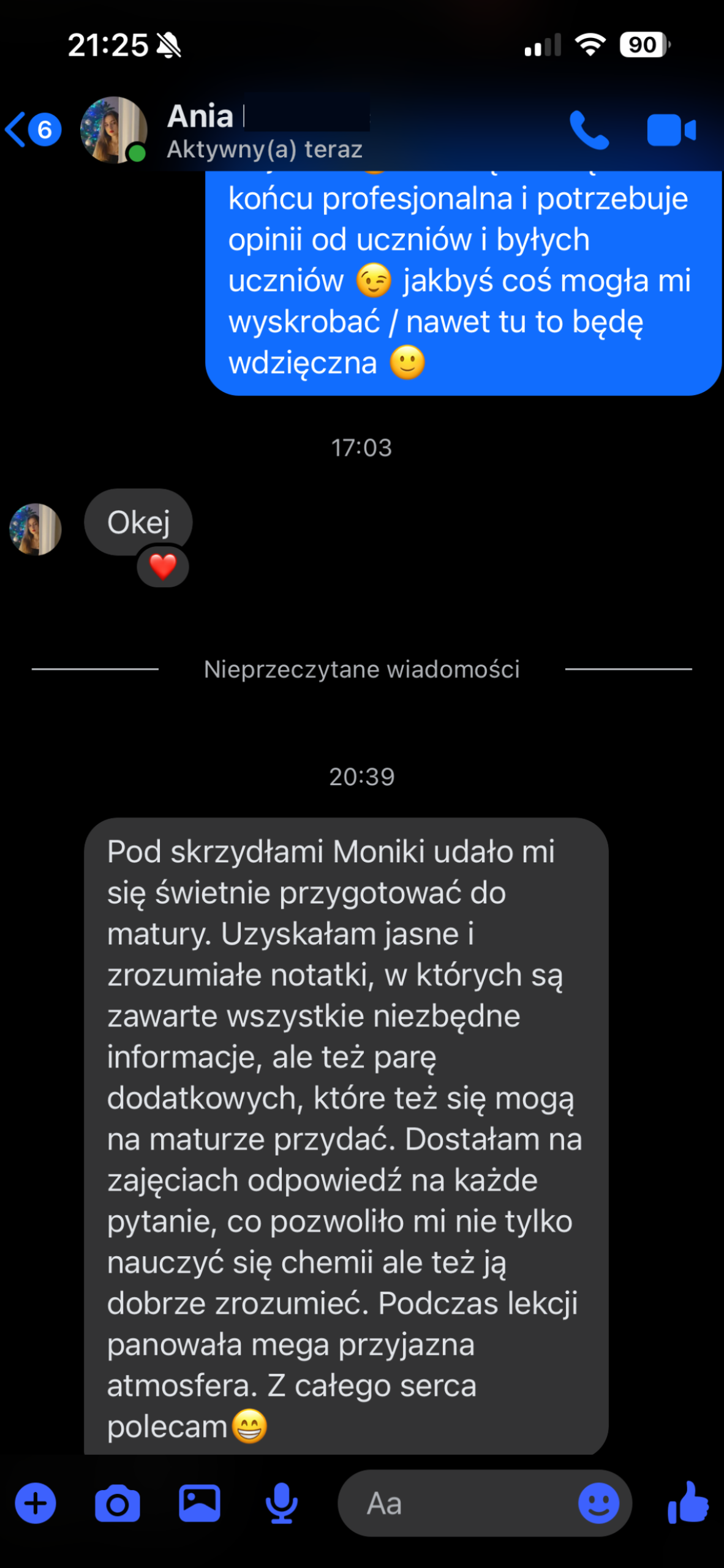Start a voice call with Ania
Image resolution: width=724 pixels, height=1568 pixels.
click(x=589, y=130)
